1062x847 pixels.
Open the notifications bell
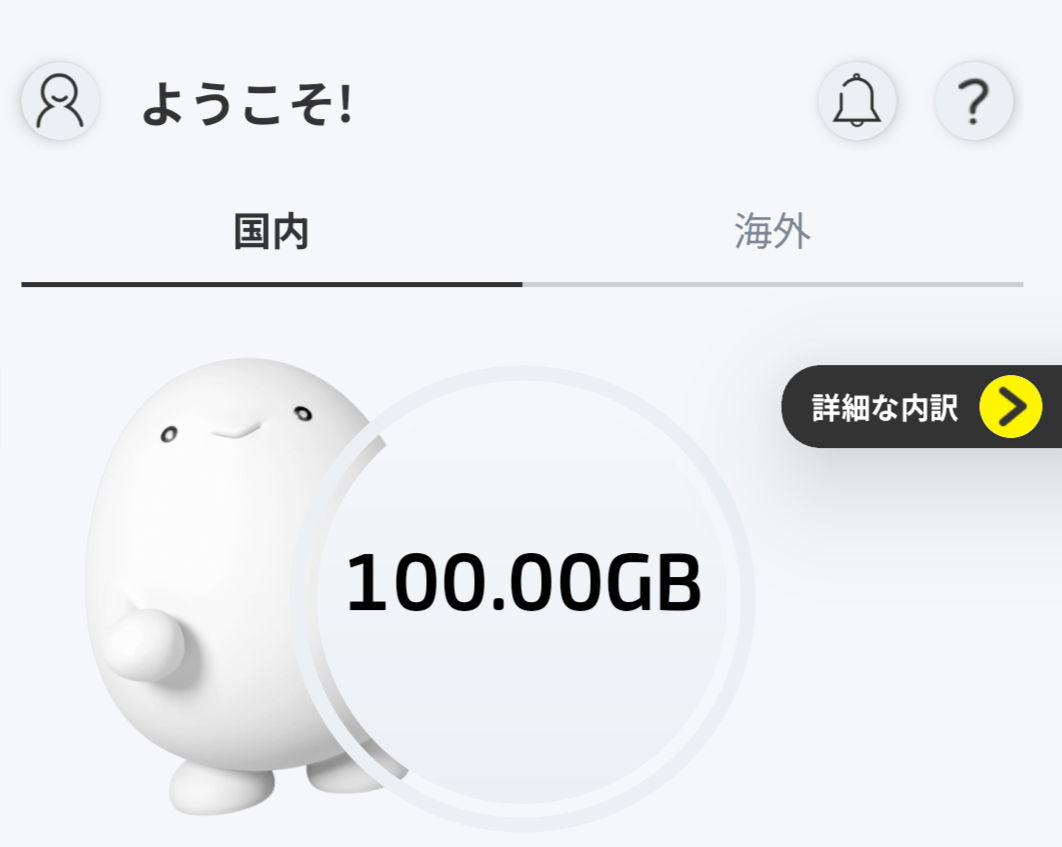[x=857, y=101]
